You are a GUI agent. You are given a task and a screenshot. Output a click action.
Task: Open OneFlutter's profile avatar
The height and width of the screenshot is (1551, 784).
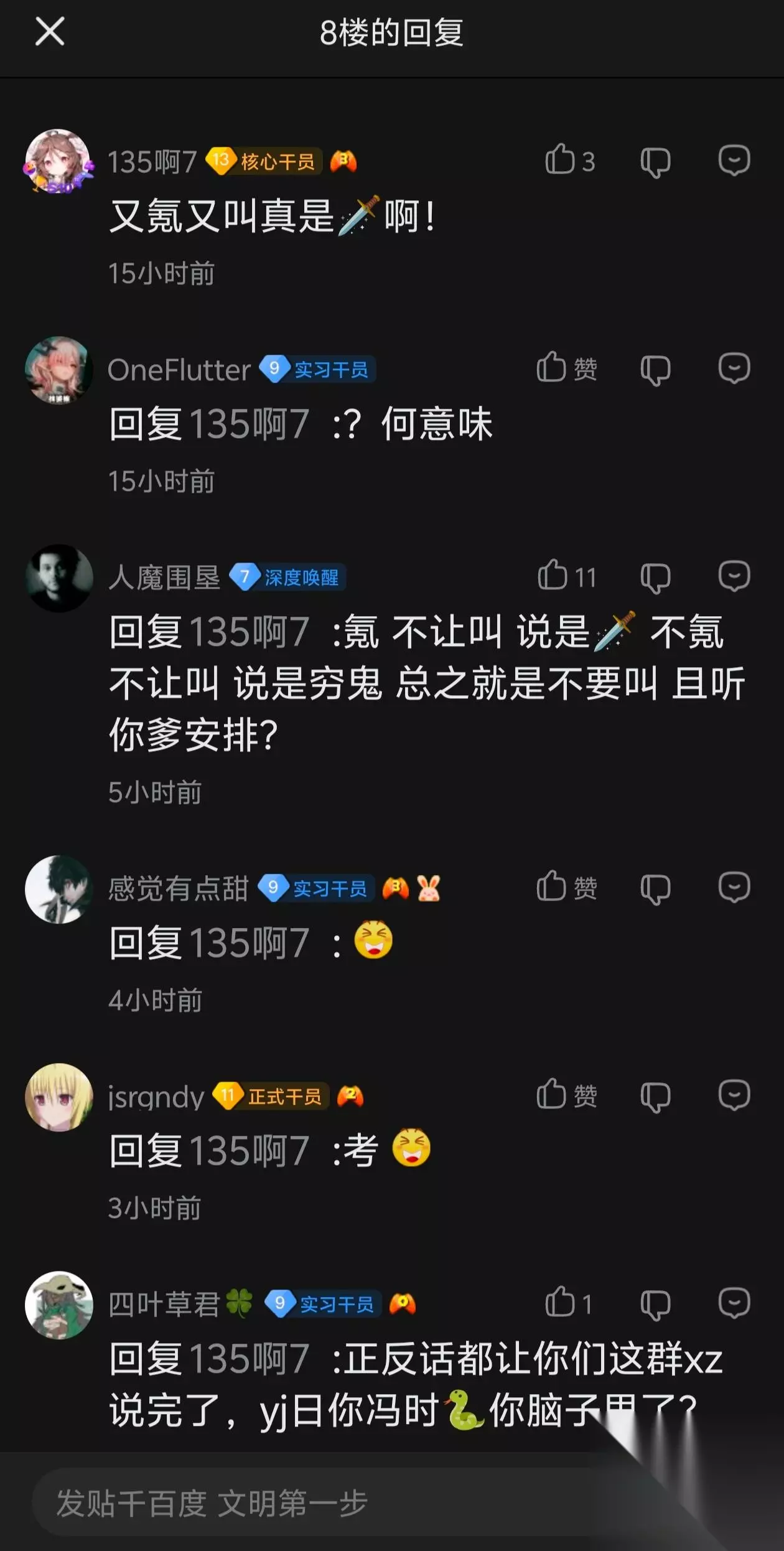click(x=59, y=370)
